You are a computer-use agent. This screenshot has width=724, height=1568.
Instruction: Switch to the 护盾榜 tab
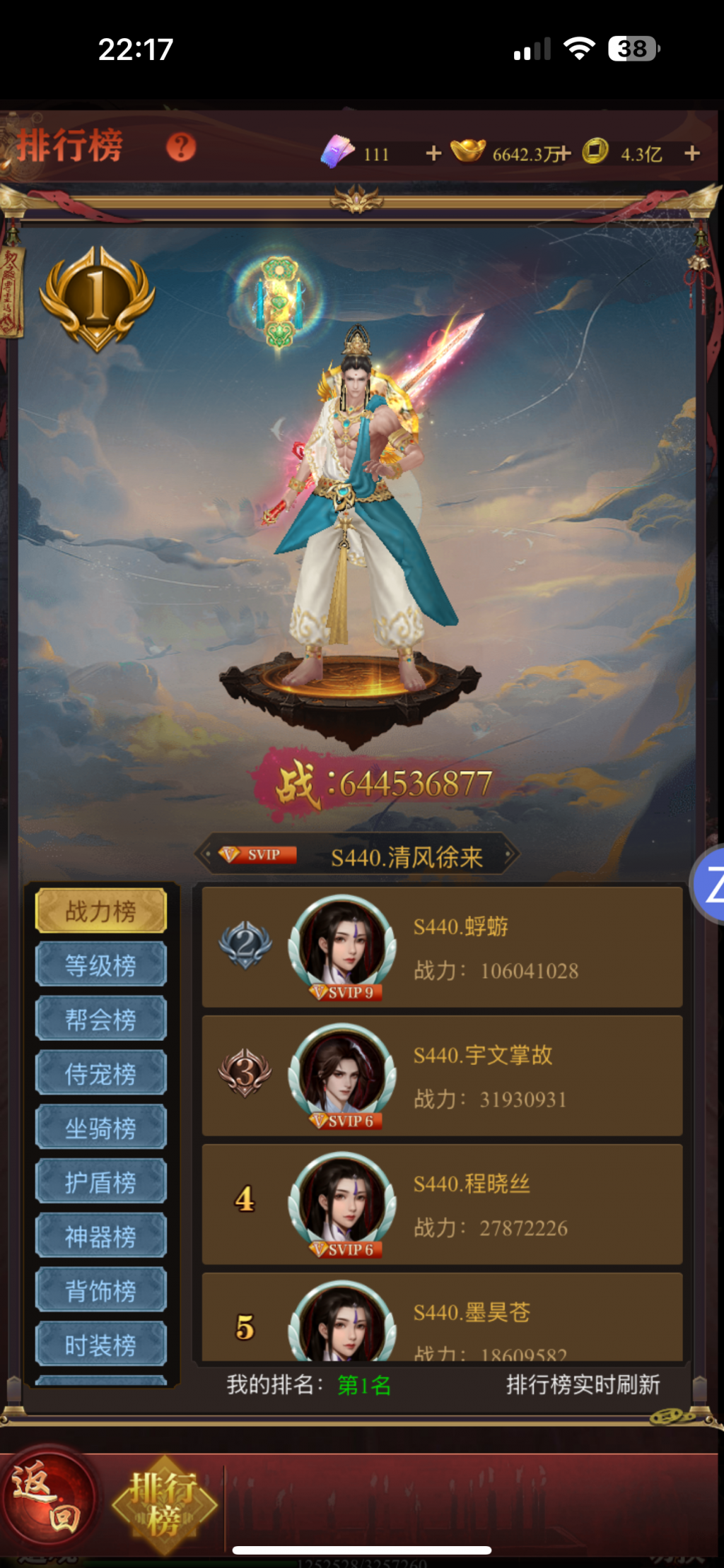pyautogui.click(x=100, y=1182)
